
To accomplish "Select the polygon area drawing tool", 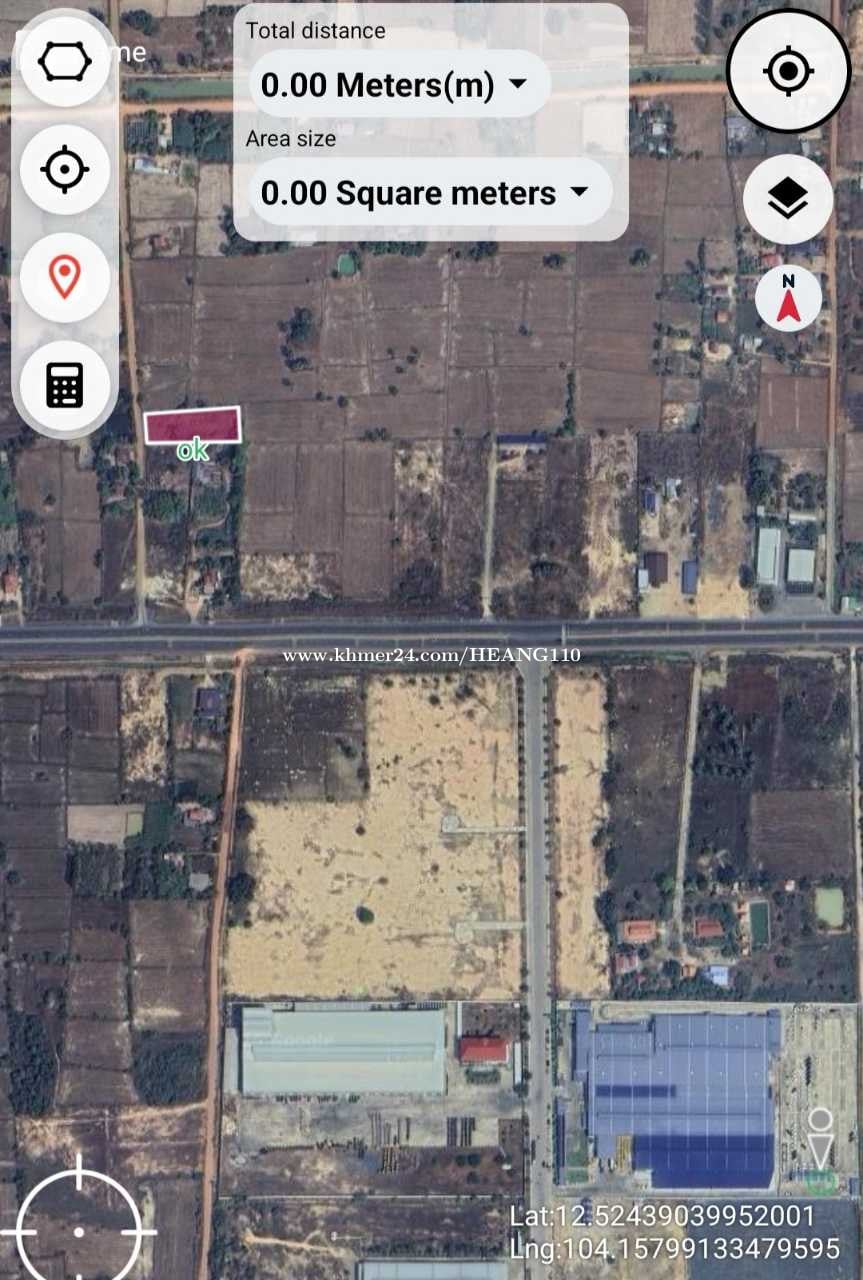I will pos(65,63).
